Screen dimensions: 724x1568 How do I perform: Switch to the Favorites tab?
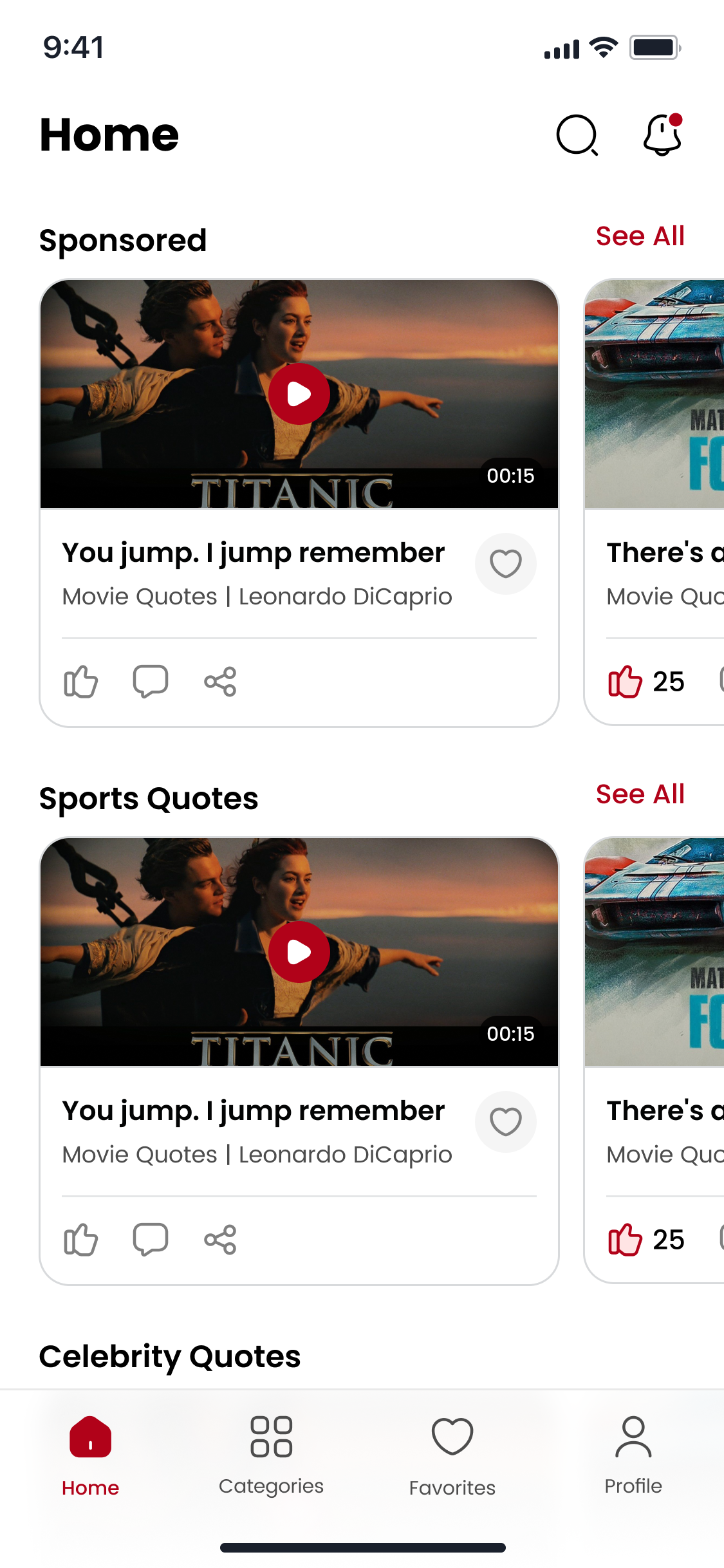tap(452, 1455)
